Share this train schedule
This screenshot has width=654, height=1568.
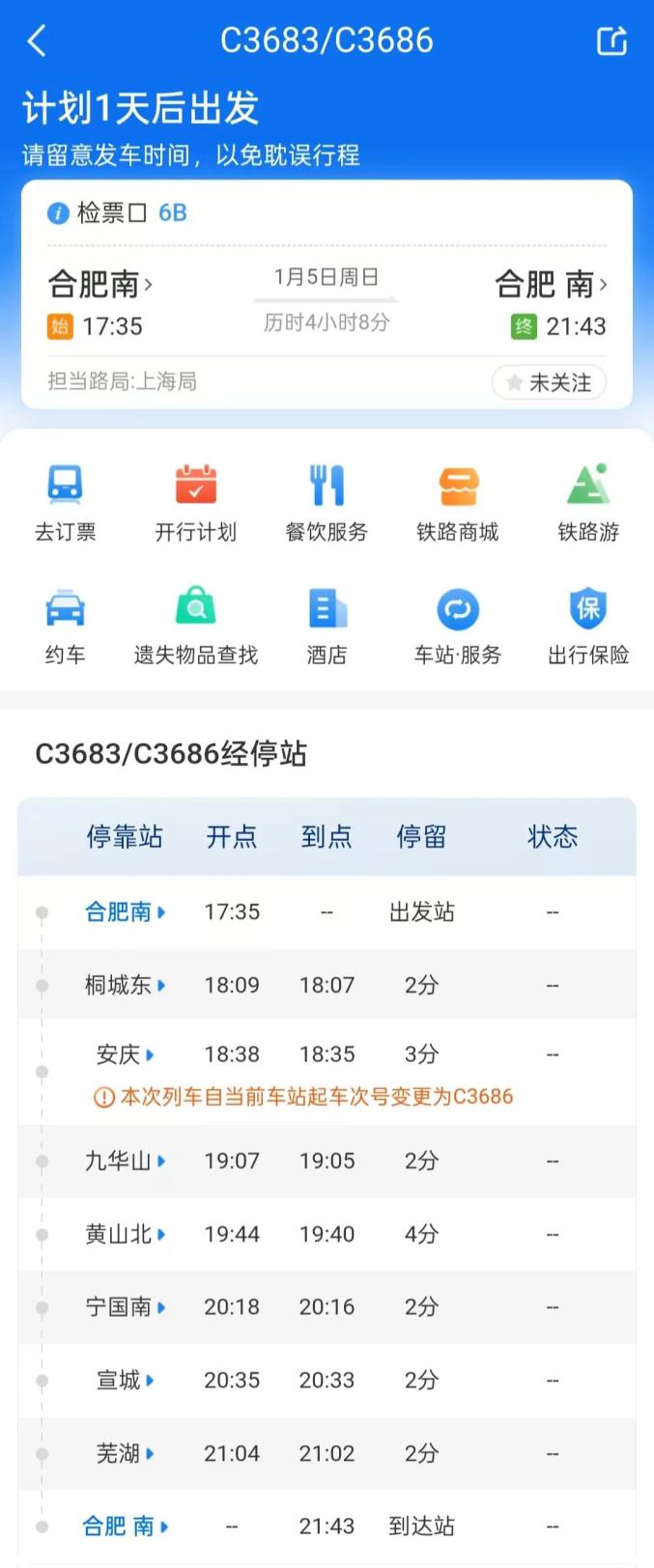click(x=612, y=41)
